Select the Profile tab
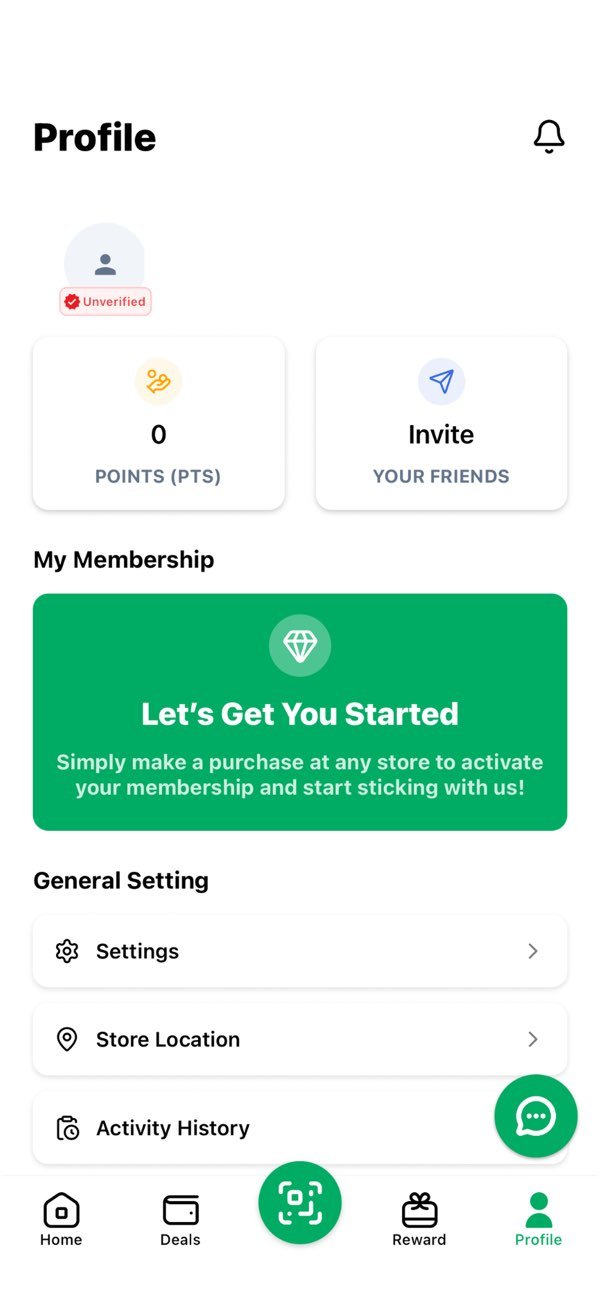The width and height of the screenshot is (600, 1299). 538,1220
